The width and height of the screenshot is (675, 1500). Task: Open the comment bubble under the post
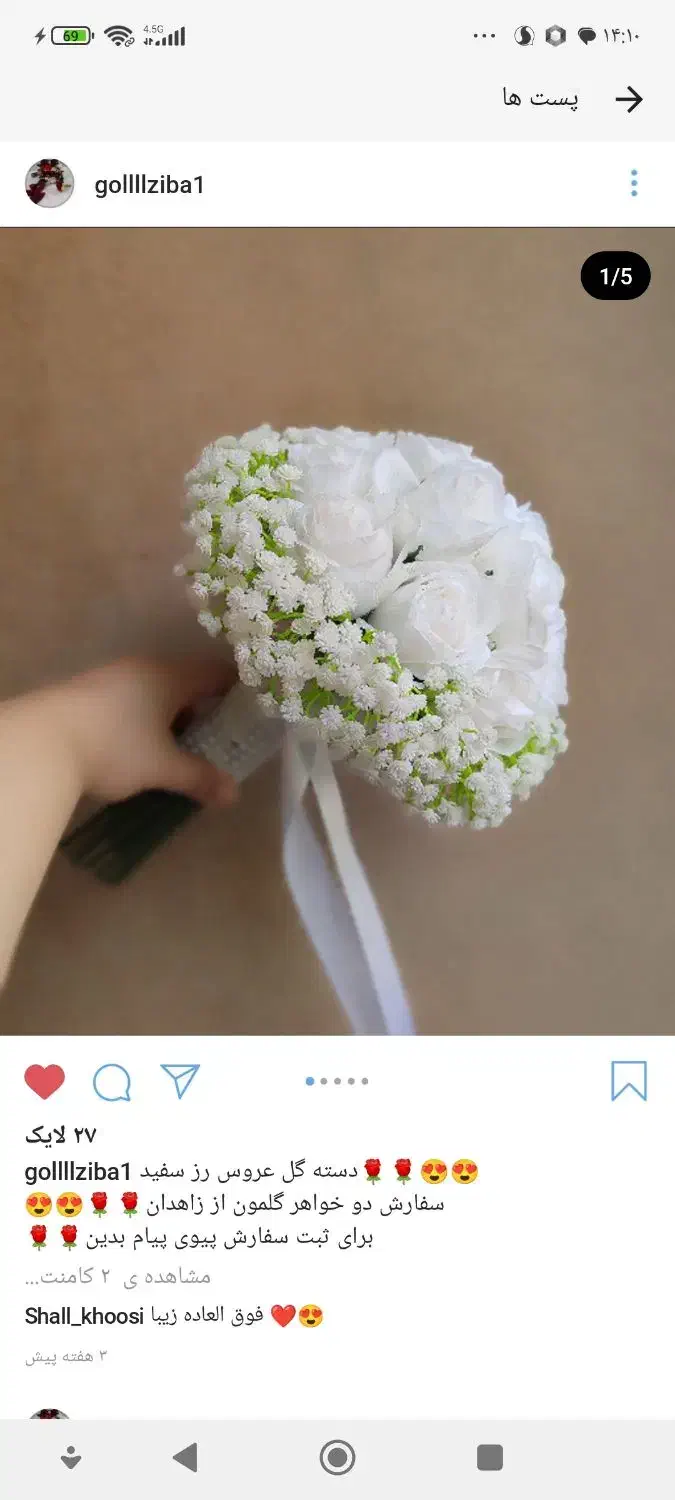(112, 1082)
